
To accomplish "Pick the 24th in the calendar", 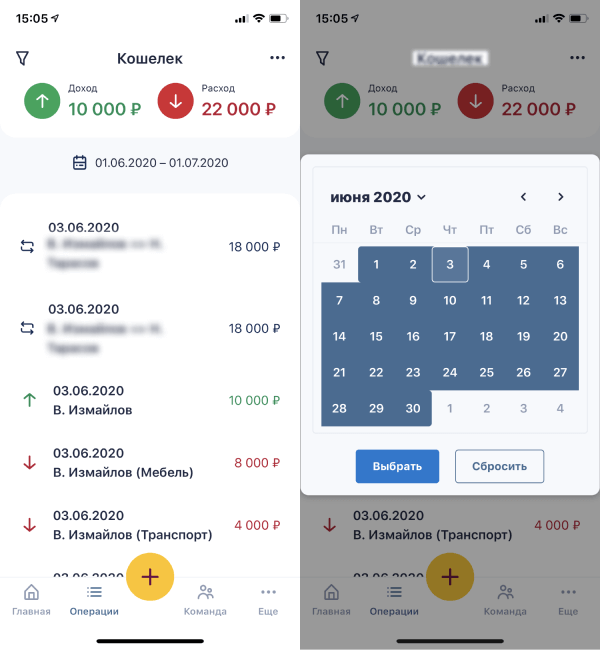I will (450, 372).
